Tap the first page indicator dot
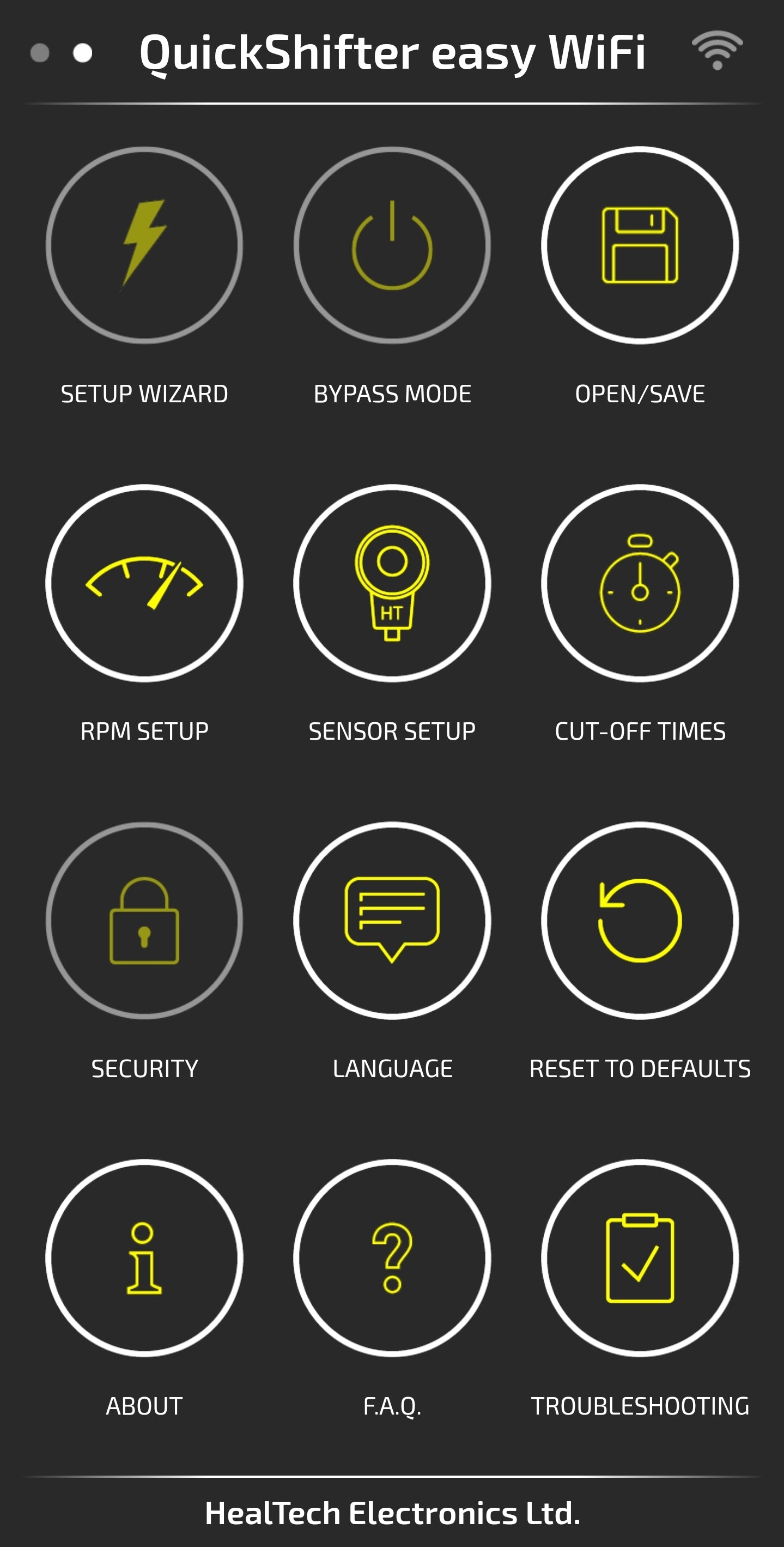The width and height of the screenshot is (784, 1547). (x=40, y=53)
